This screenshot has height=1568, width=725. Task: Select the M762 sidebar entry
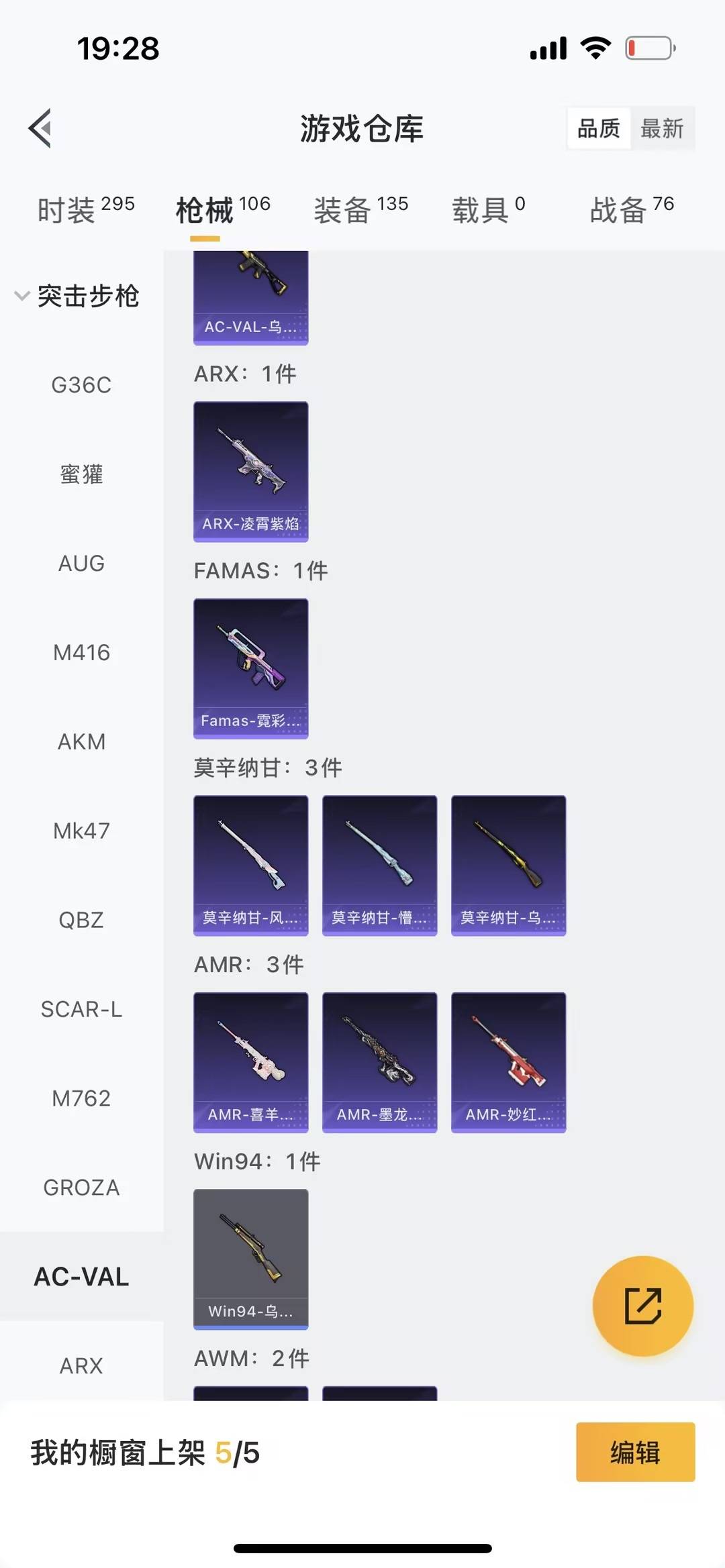tap(81, 1098)
